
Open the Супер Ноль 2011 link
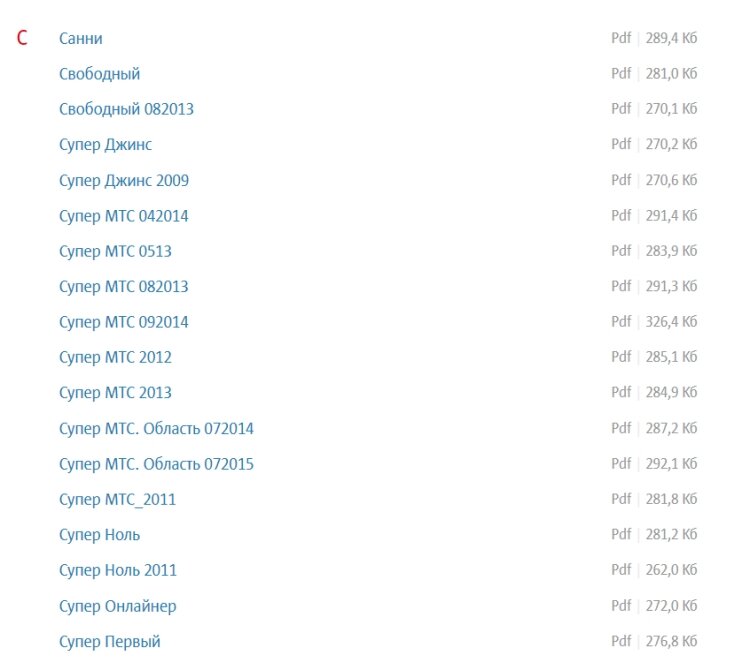pos(117,570)
